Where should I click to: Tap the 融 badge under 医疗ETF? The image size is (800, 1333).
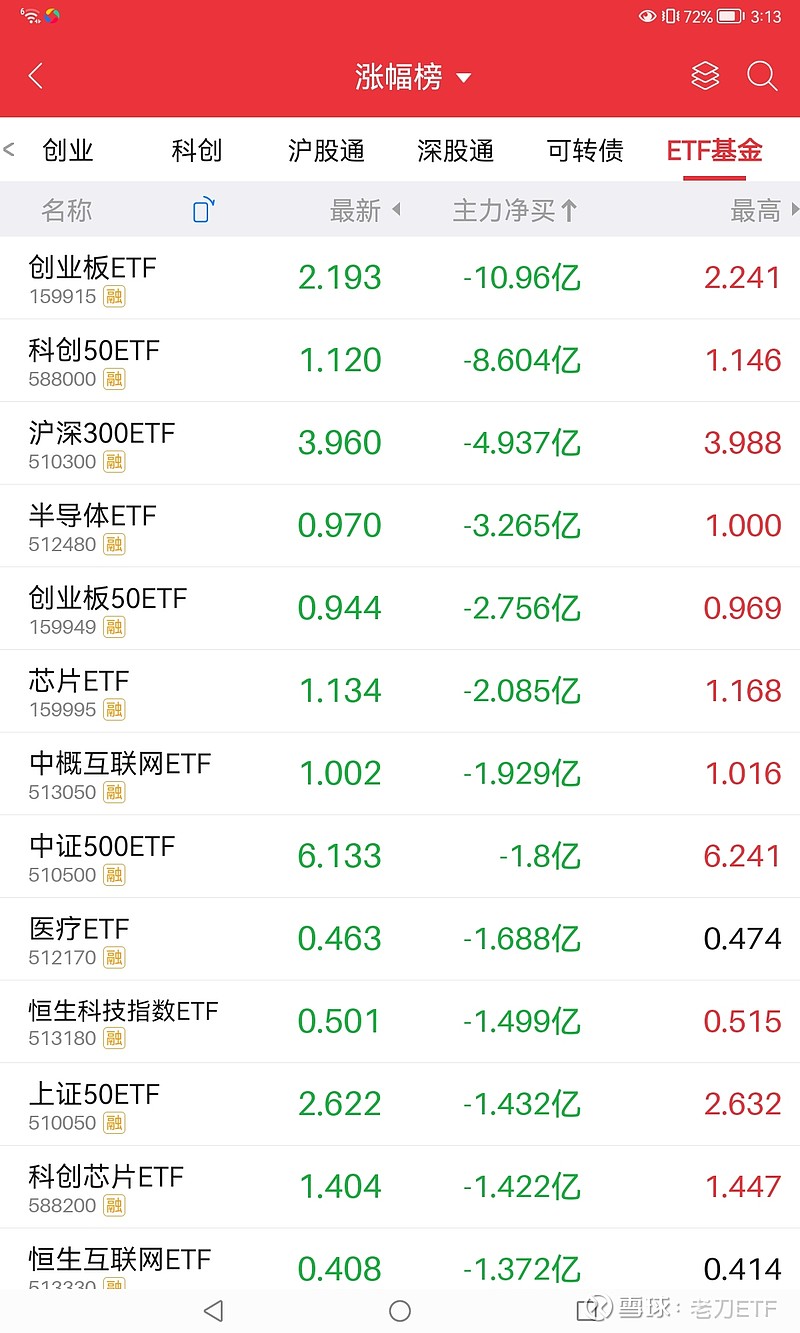pyautogui.click(x=114, y=957)
